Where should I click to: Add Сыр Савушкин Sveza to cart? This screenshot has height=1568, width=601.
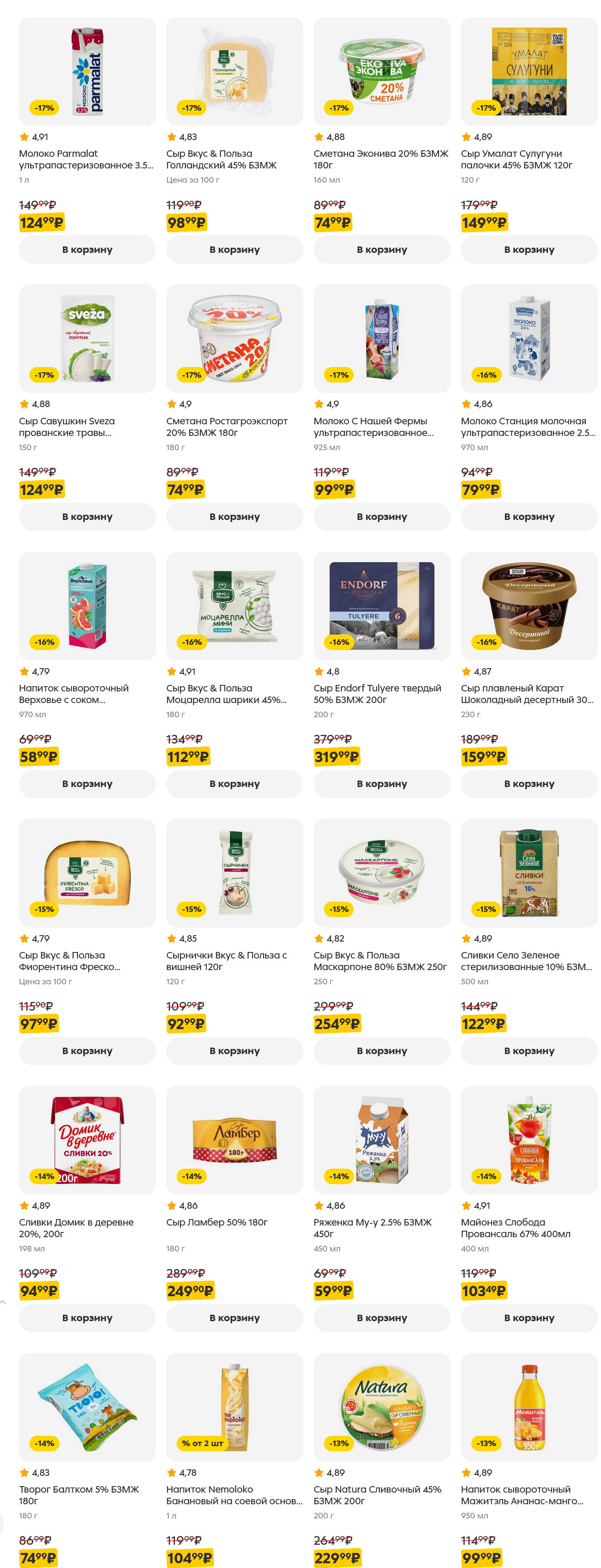87,516
